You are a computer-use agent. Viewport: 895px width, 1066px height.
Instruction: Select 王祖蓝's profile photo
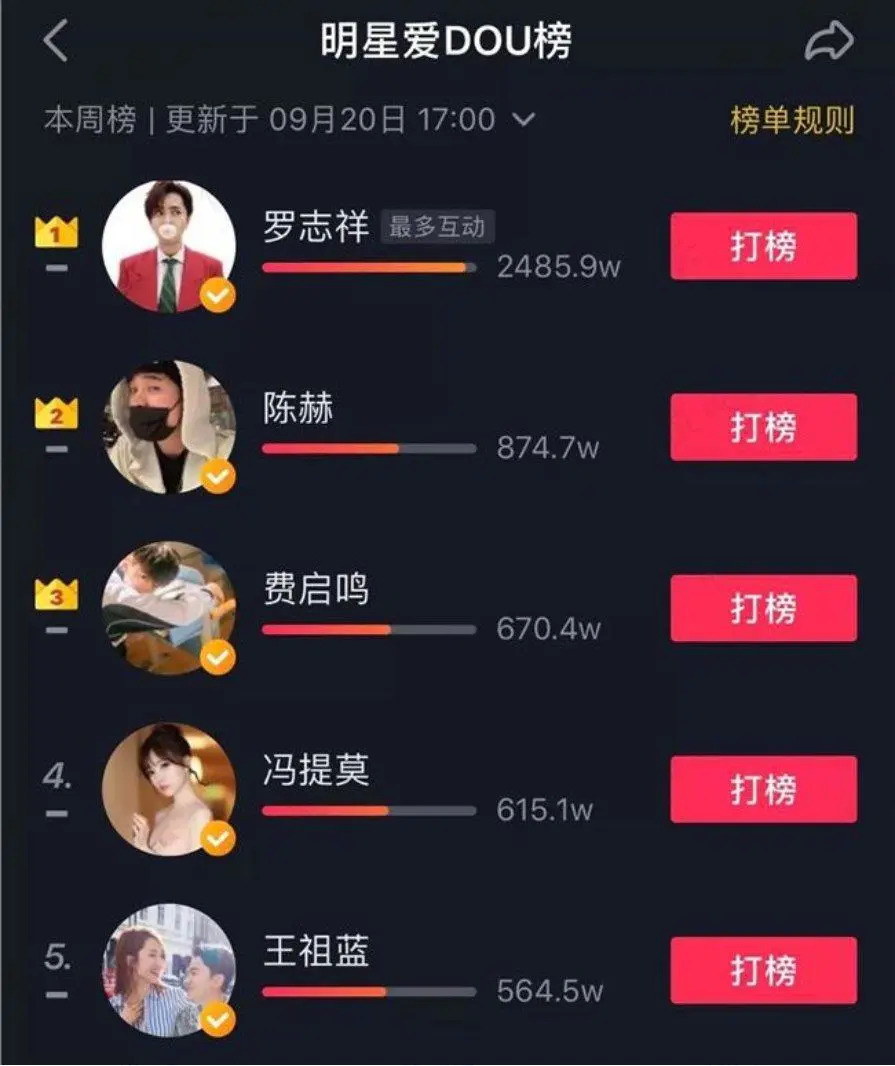[168, 970]
